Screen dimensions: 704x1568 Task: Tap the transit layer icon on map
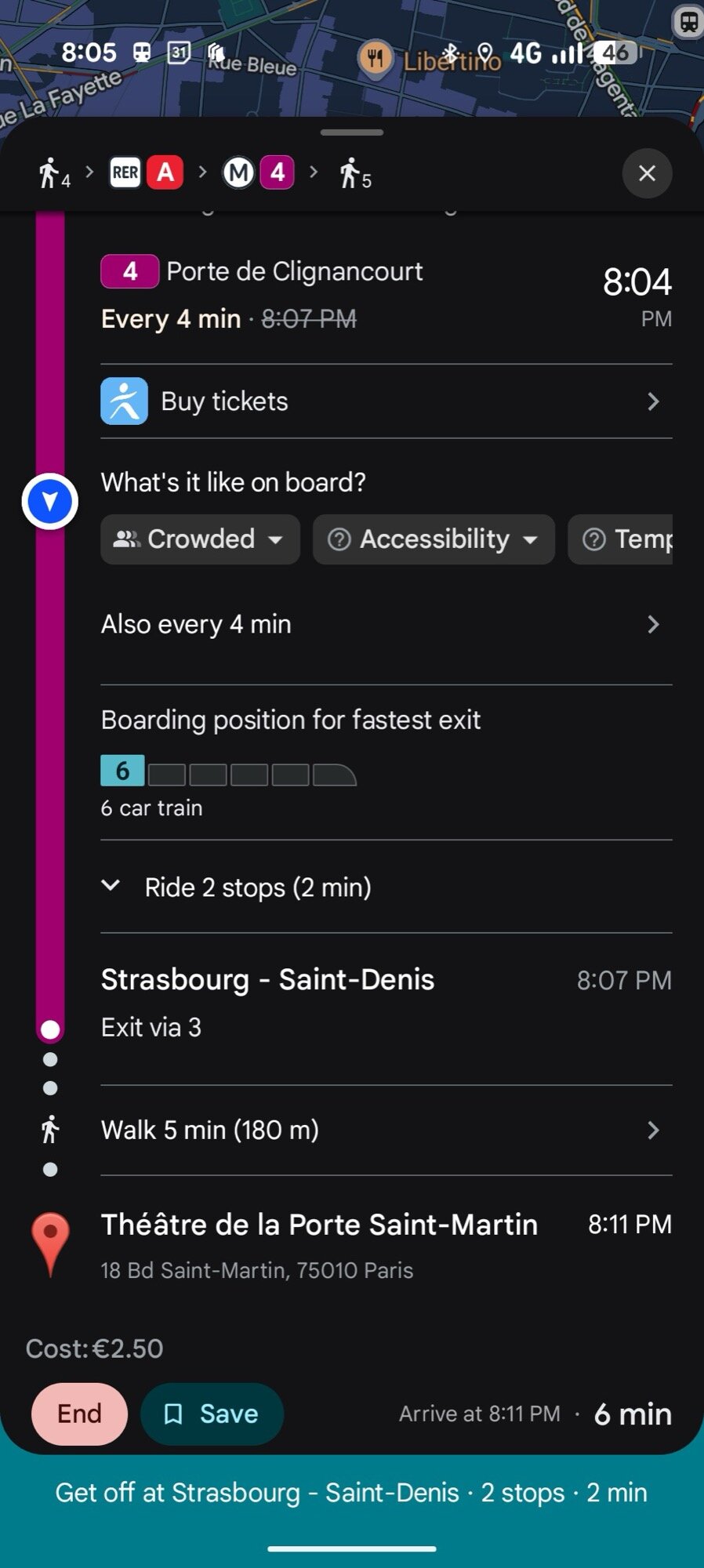[688, 21]
